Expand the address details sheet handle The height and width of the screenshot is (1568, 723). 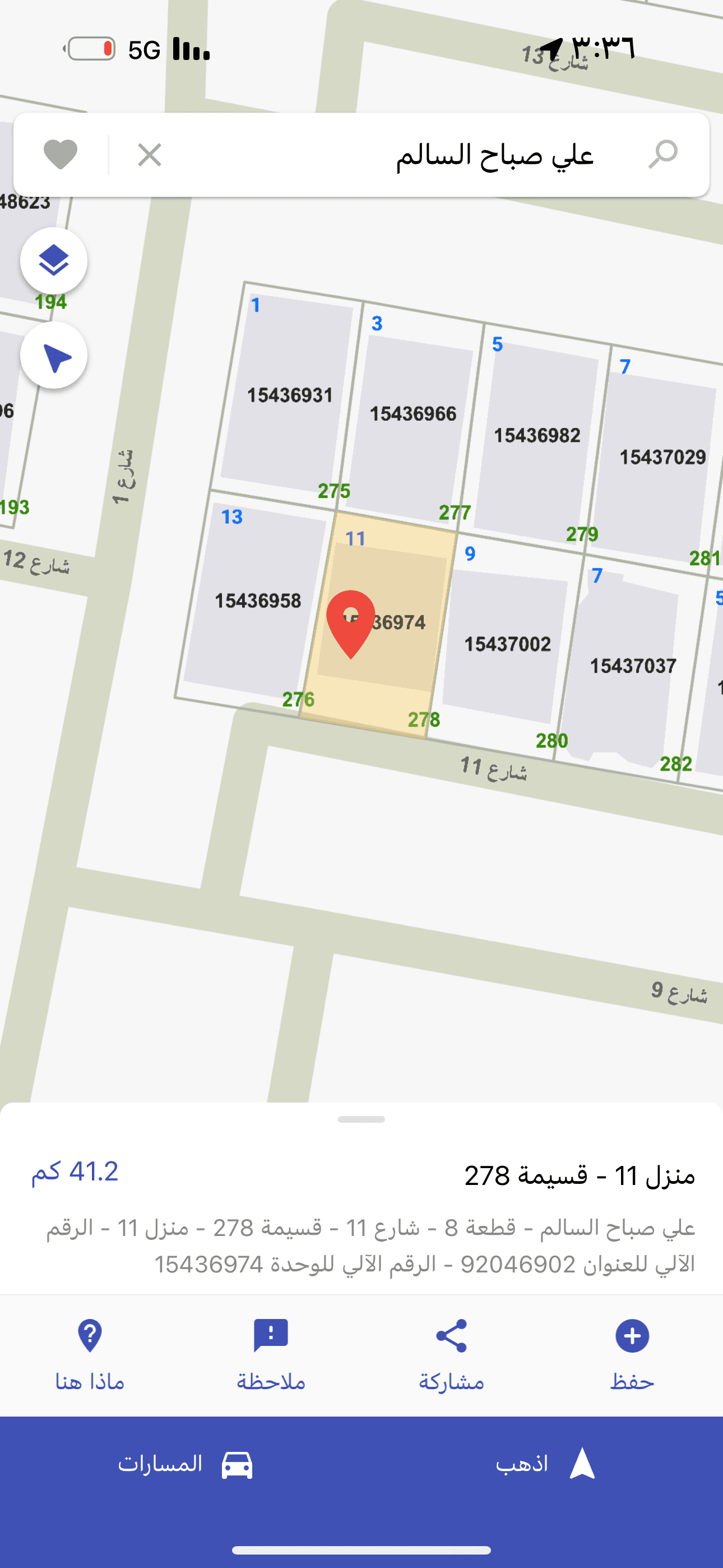361,1119
